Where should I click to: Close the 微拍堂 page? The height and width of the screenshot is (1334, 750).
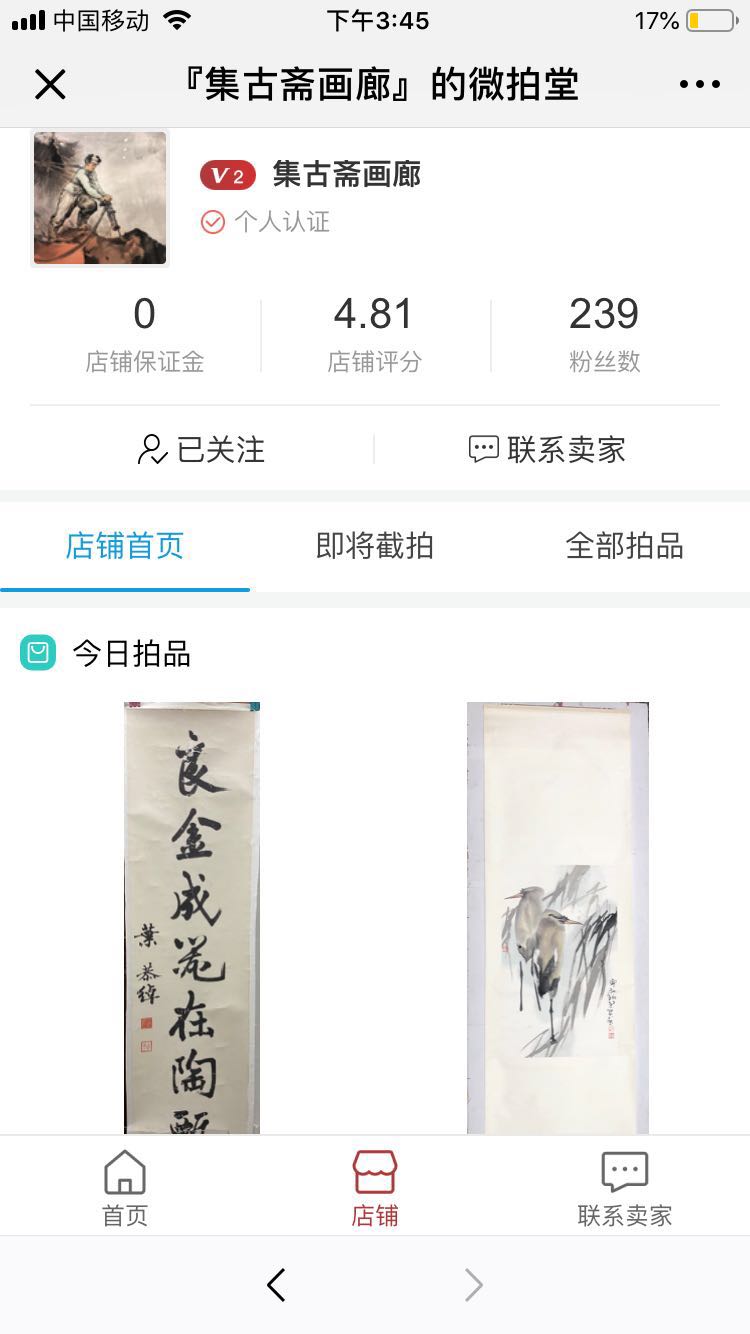coord(50,85)
